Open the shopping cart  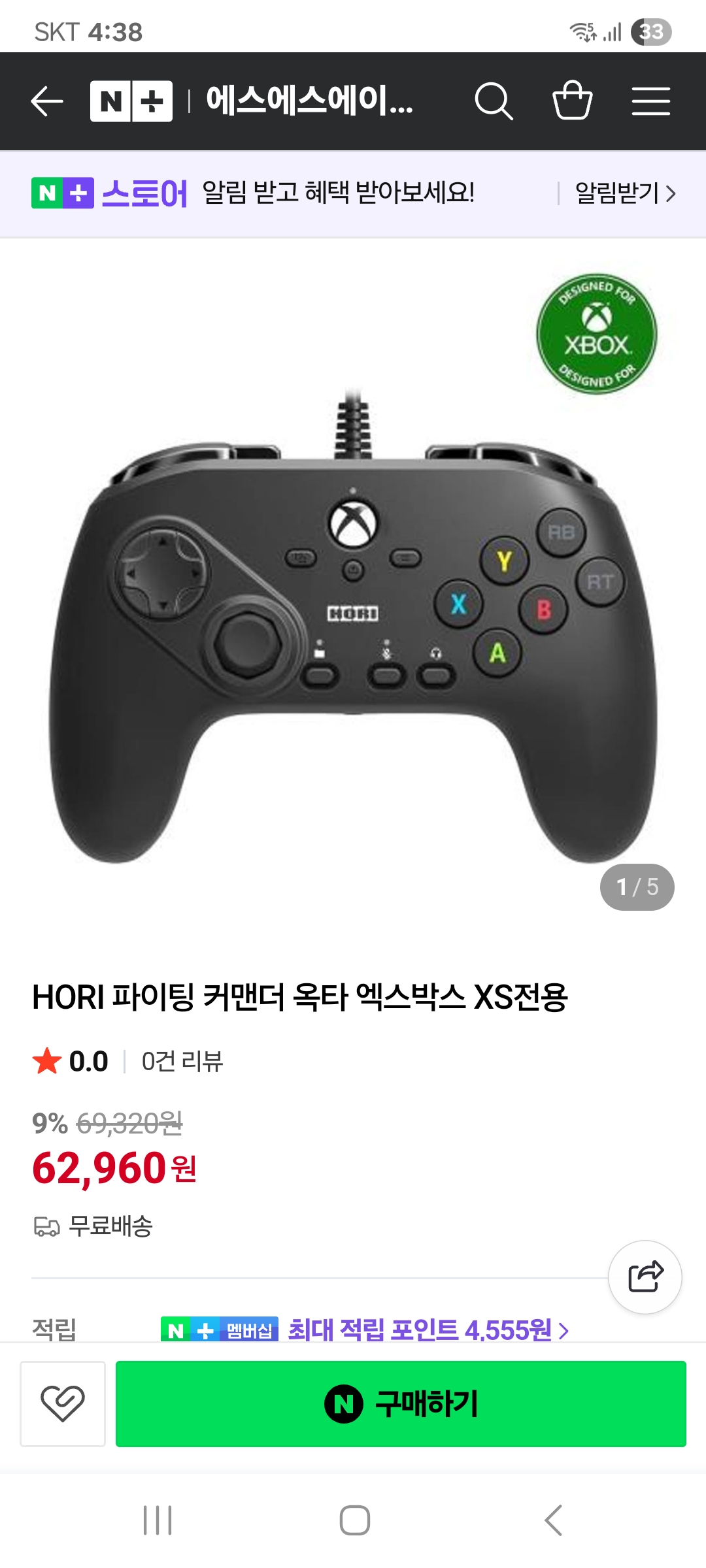(x=572, y=101)
